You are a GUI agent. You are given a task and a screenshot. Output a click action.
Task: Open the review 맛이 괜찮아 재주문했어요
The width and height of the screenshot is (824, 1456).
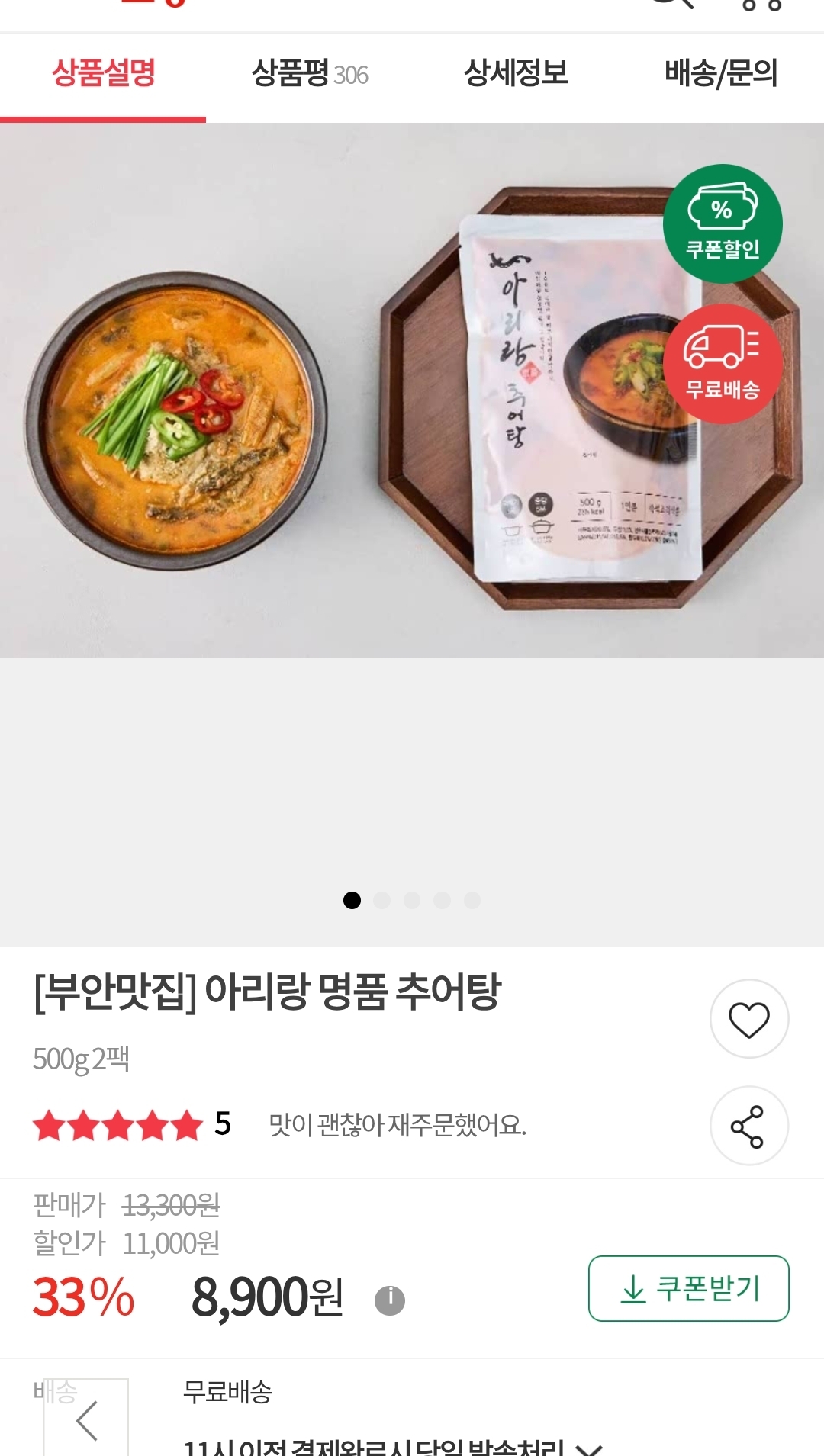click(397, 1125)
